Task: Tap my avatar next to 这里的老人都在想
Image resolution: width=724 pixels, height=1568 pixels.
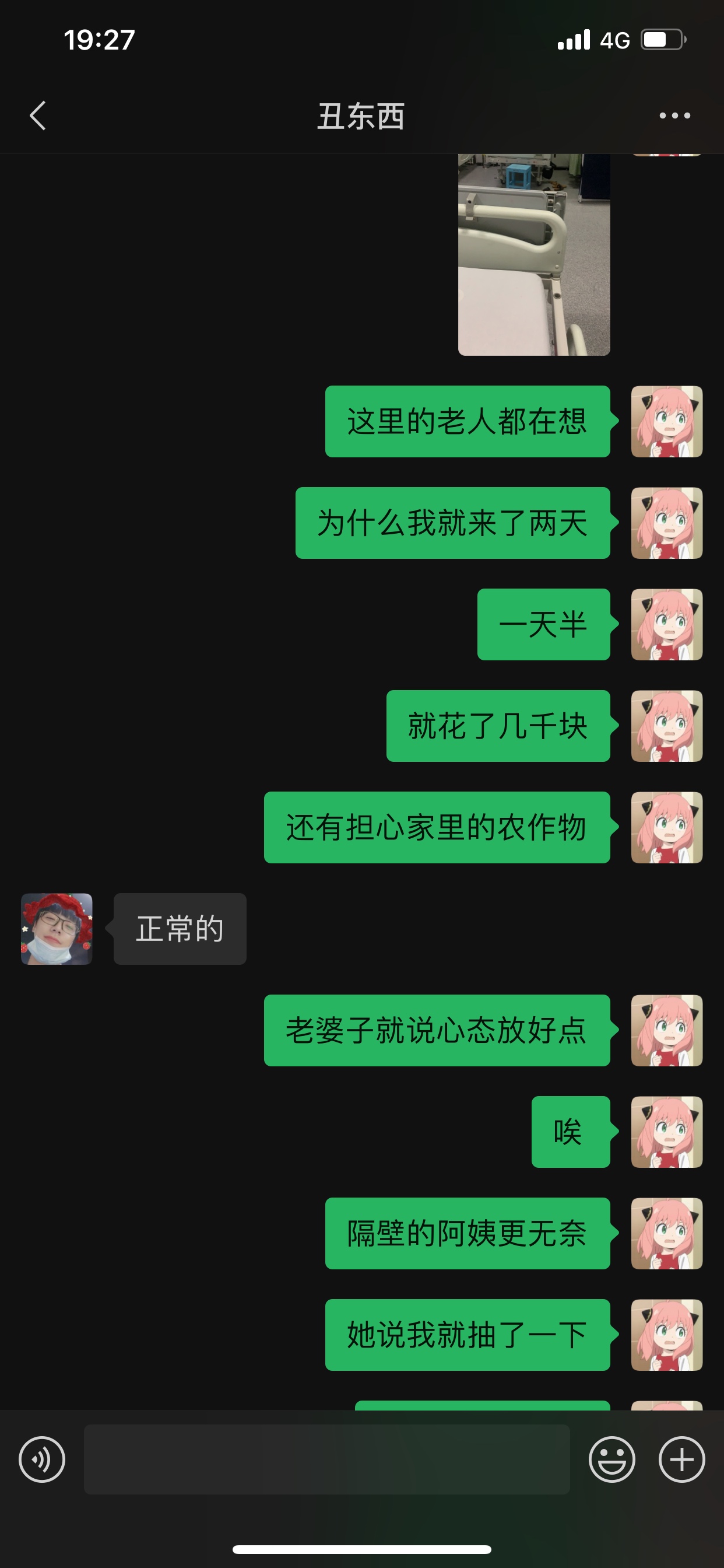Action: (666, 421)
